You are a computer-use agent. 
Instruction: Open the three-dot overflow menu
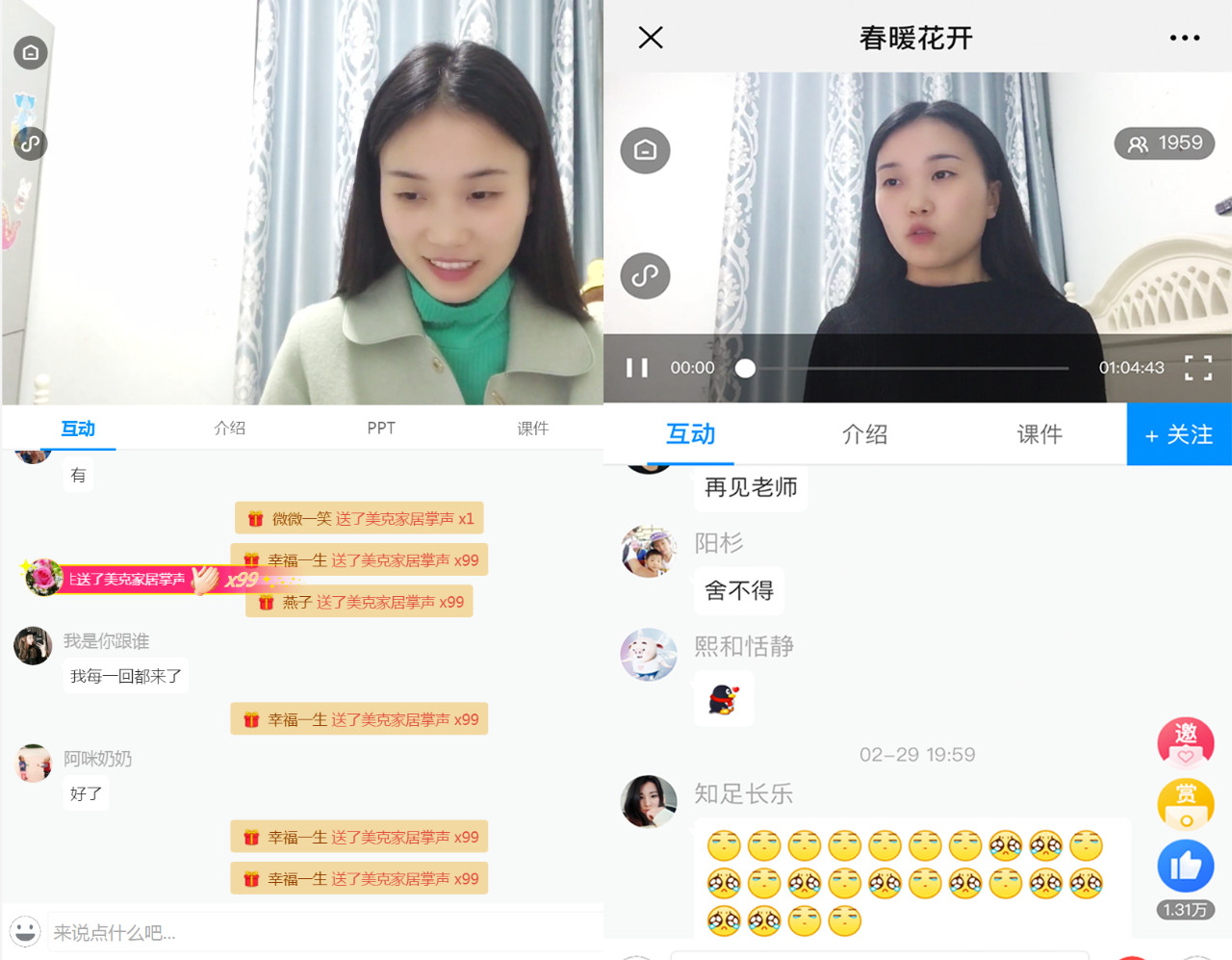click(1184, 38)
